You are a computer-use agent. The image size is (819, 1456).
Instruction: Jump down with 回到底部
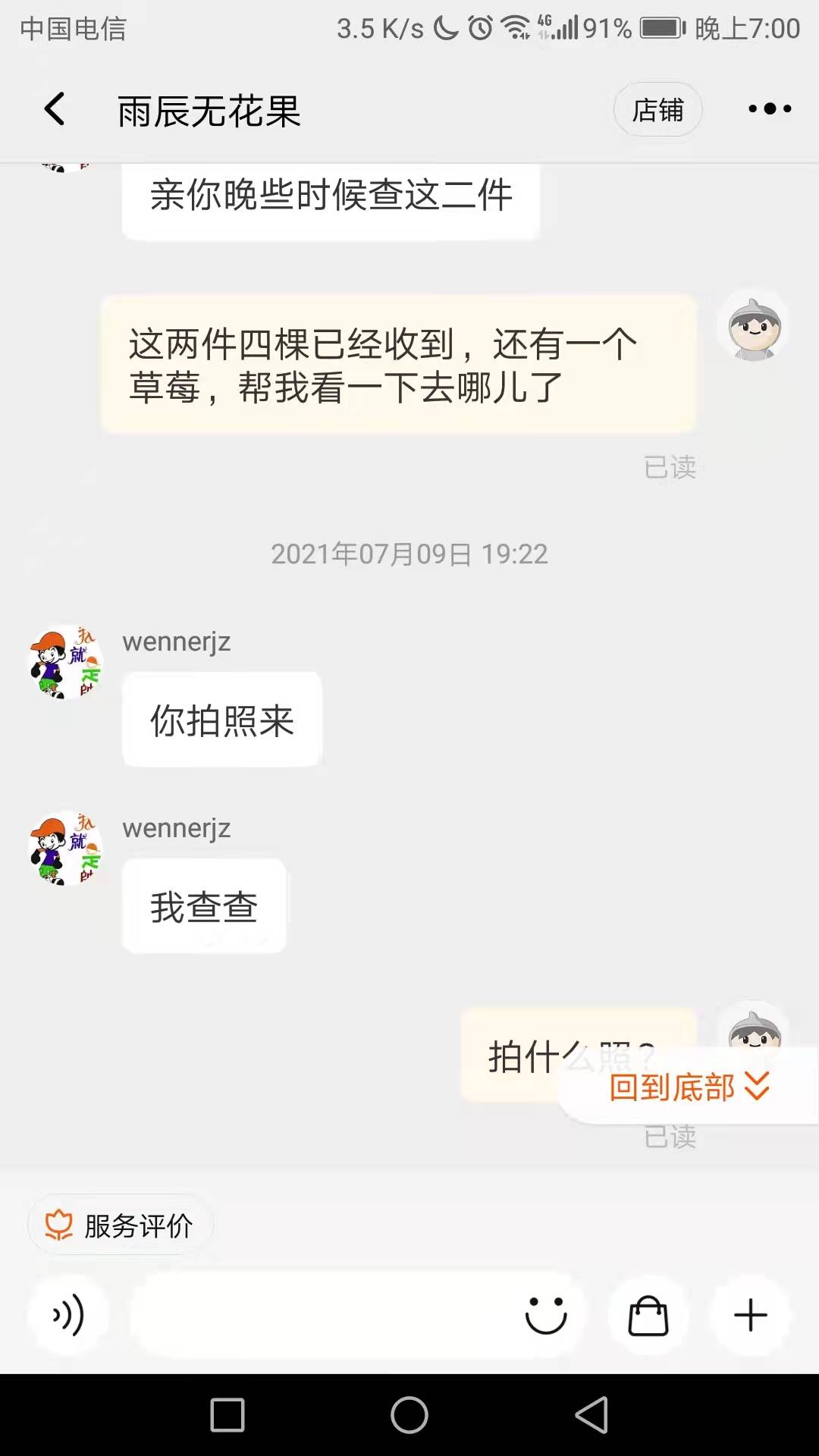(689, 1087)
